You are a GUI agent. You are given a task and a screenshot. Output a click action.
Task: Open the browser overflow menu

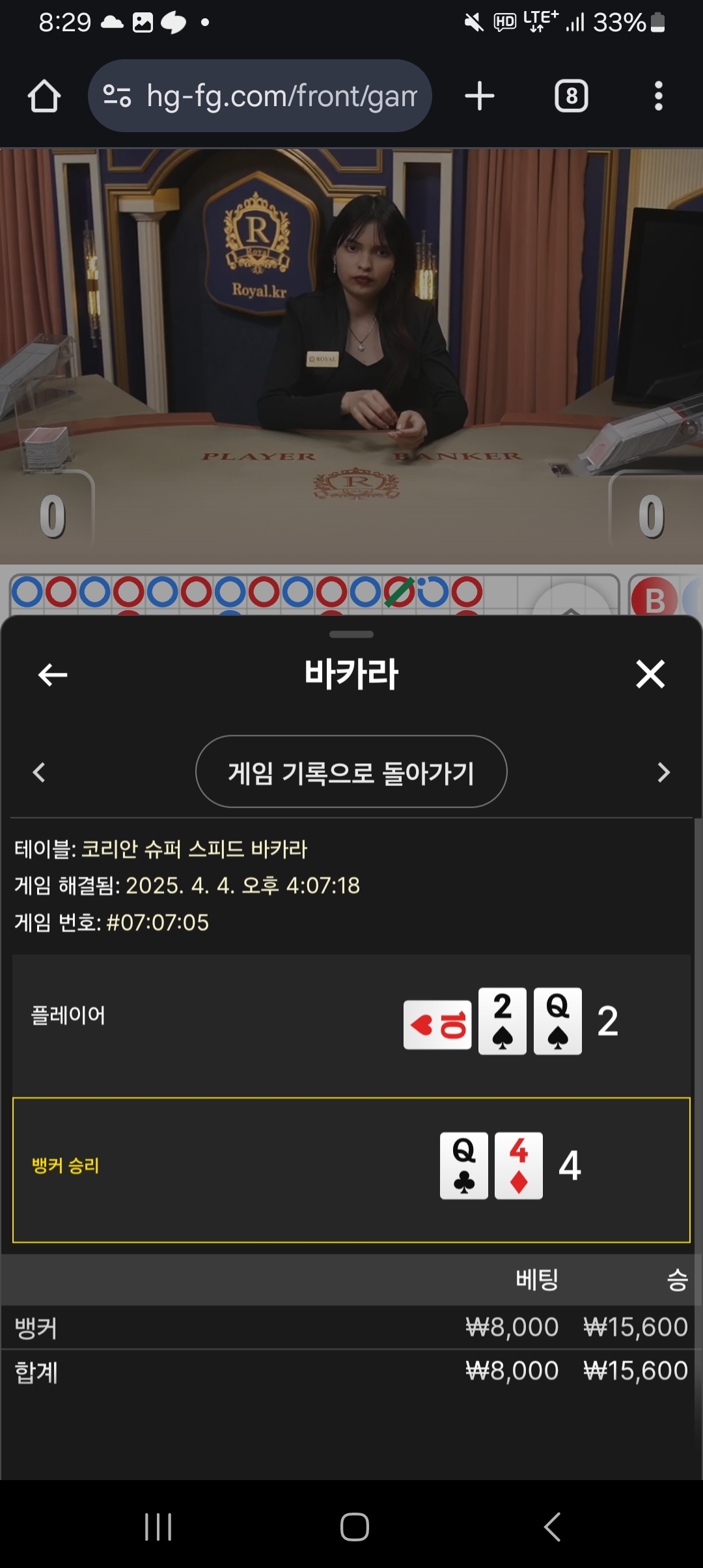click(x=659, y=96)
